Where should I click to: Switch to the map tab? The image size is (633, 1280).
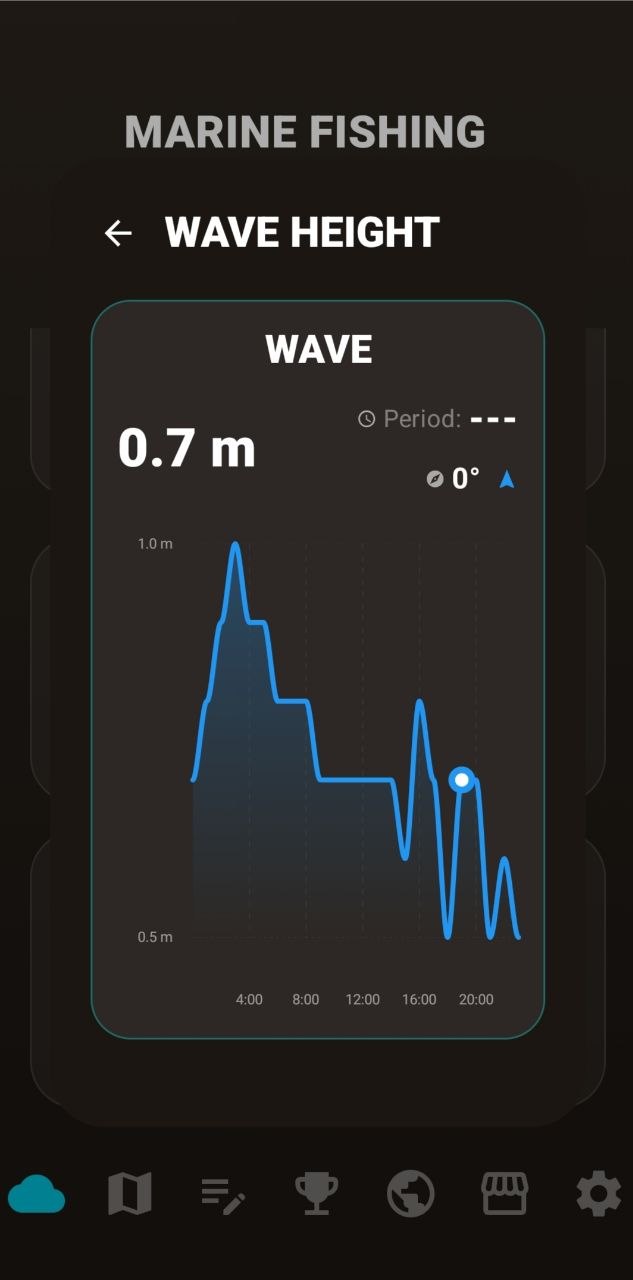[130, 1194]
